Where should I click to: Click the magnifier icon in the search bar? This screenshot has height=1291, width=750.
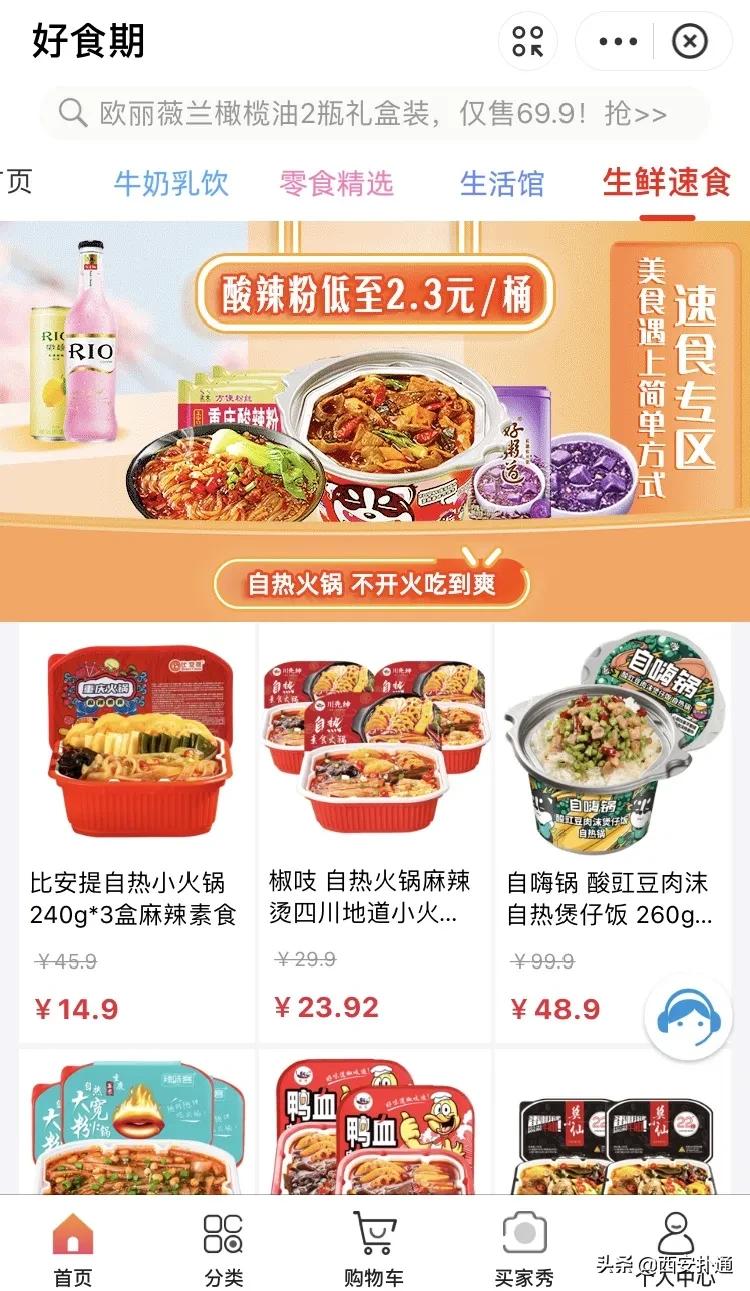pos(70,112)
